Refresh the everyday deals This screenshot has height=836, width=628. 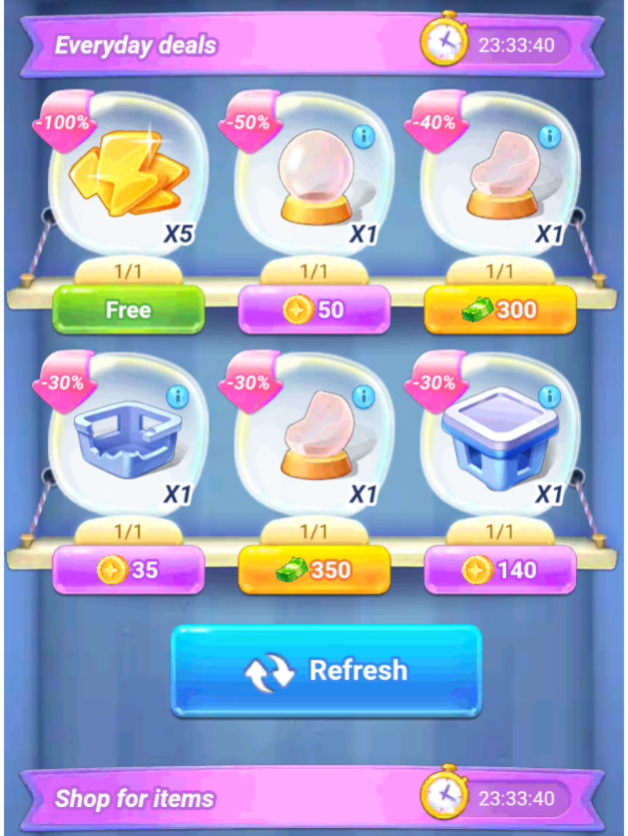[326, 671]
